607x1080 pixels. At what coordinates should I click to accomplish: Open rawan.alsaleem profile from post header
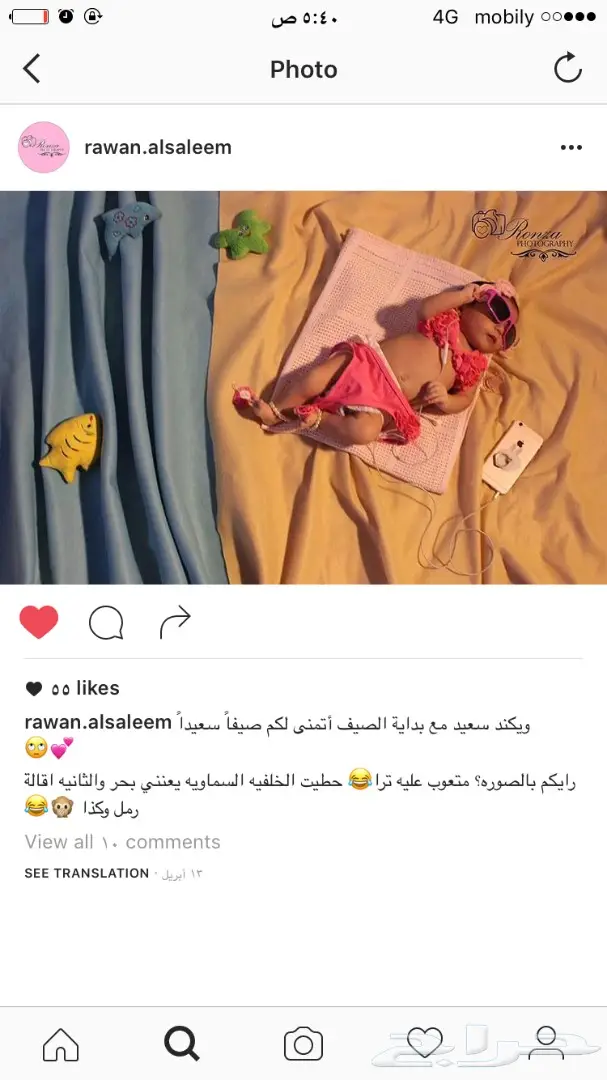157,147
